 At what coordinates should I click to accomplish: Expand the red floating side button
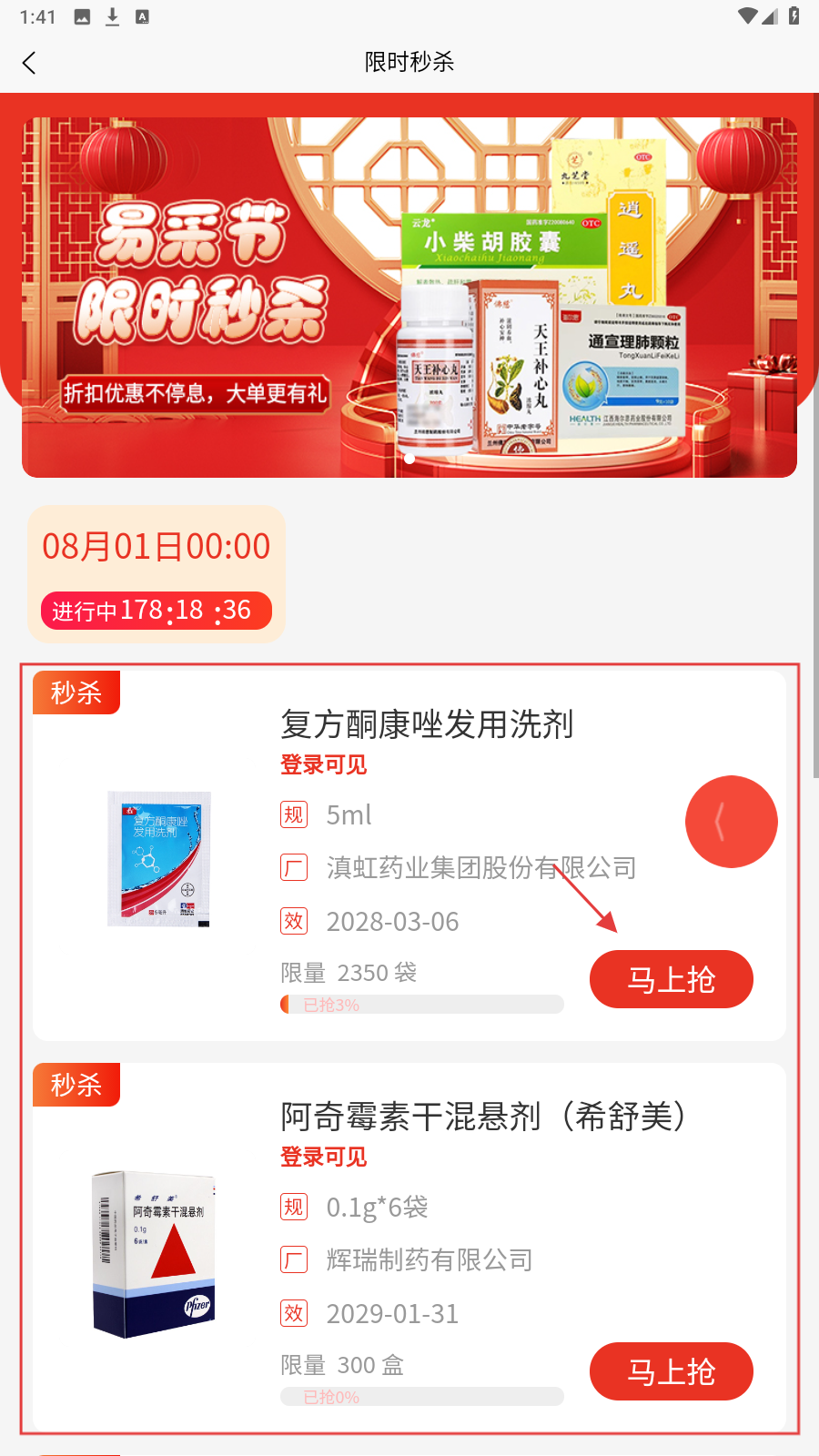[x=731, y=822]
